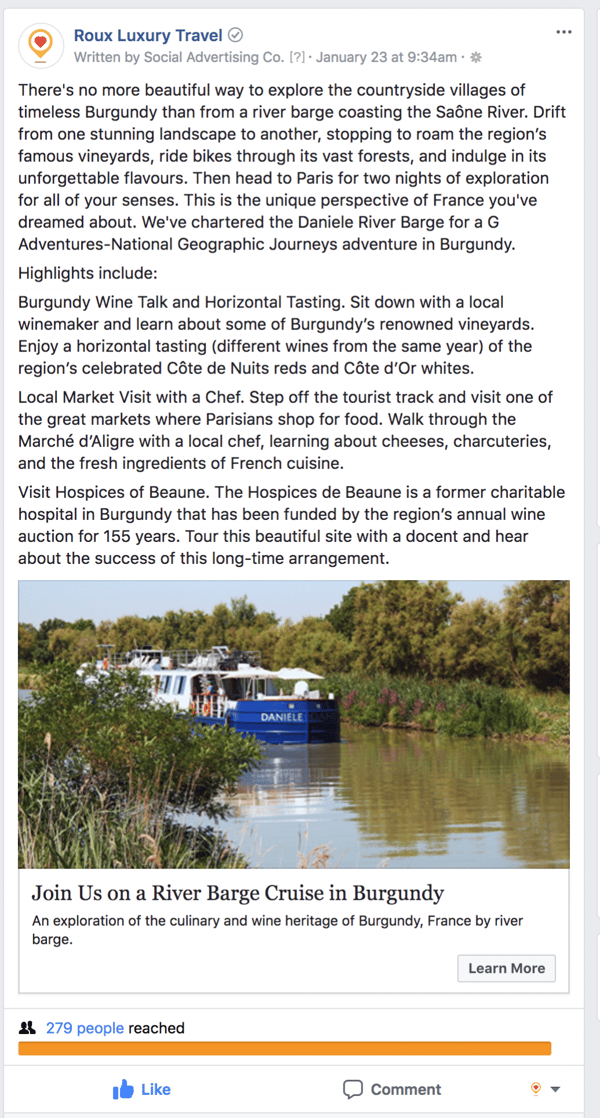Open the 'Join Us on a River Barge Cruise' headline
Screen dimensions: 600x1118
237,893
